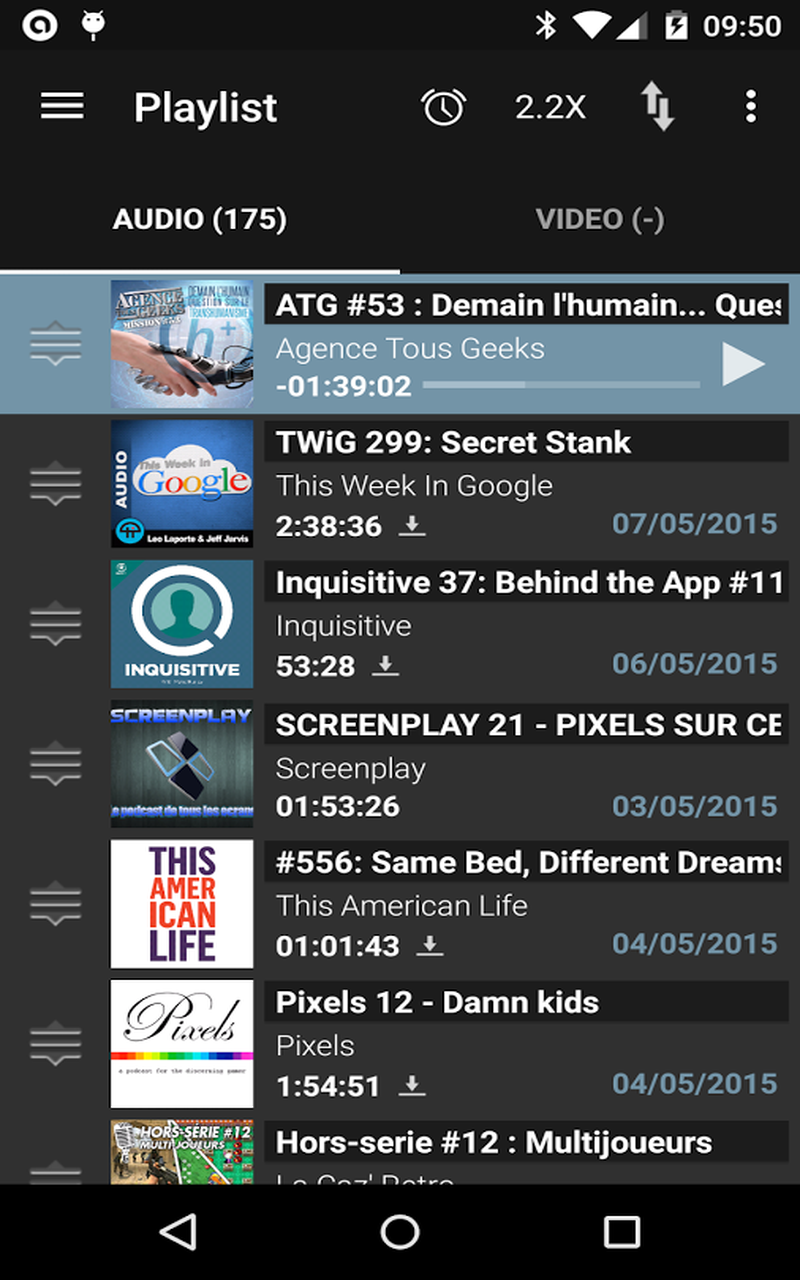Open Pixels 12 - Damn kids episode
800x1280 pixels.
coord(437,1003)
